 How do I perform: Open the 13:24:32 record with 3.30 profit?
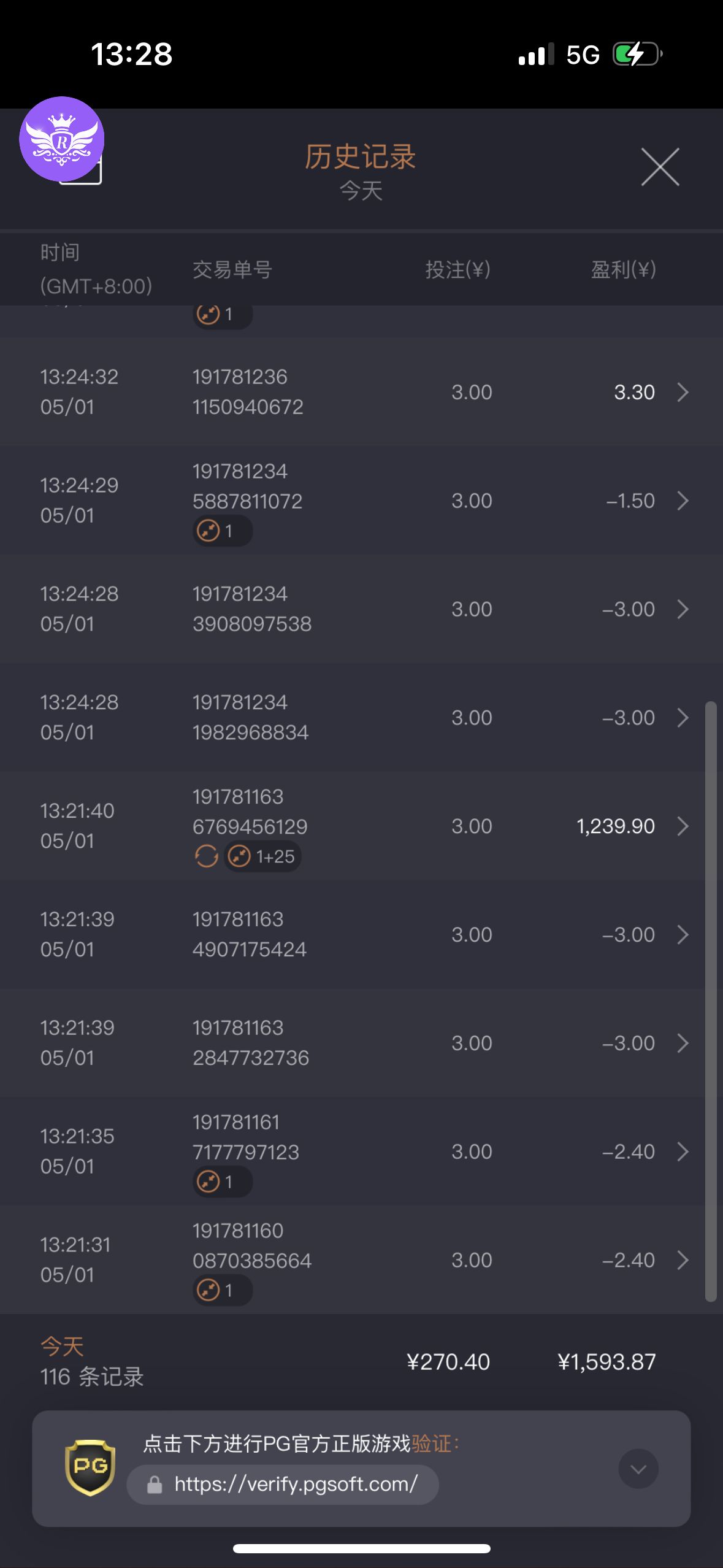pos(361,392)
